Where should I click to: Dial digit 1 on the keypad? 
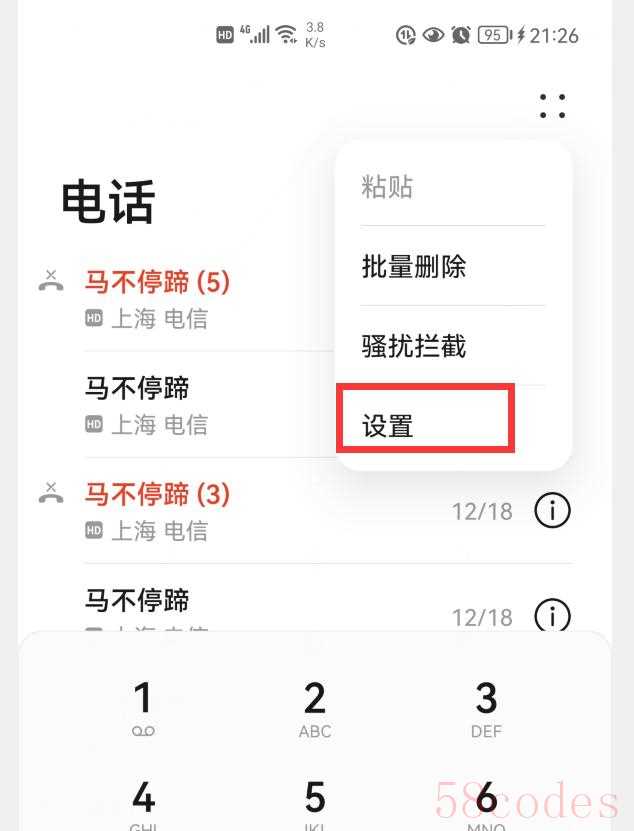(143, 706)
